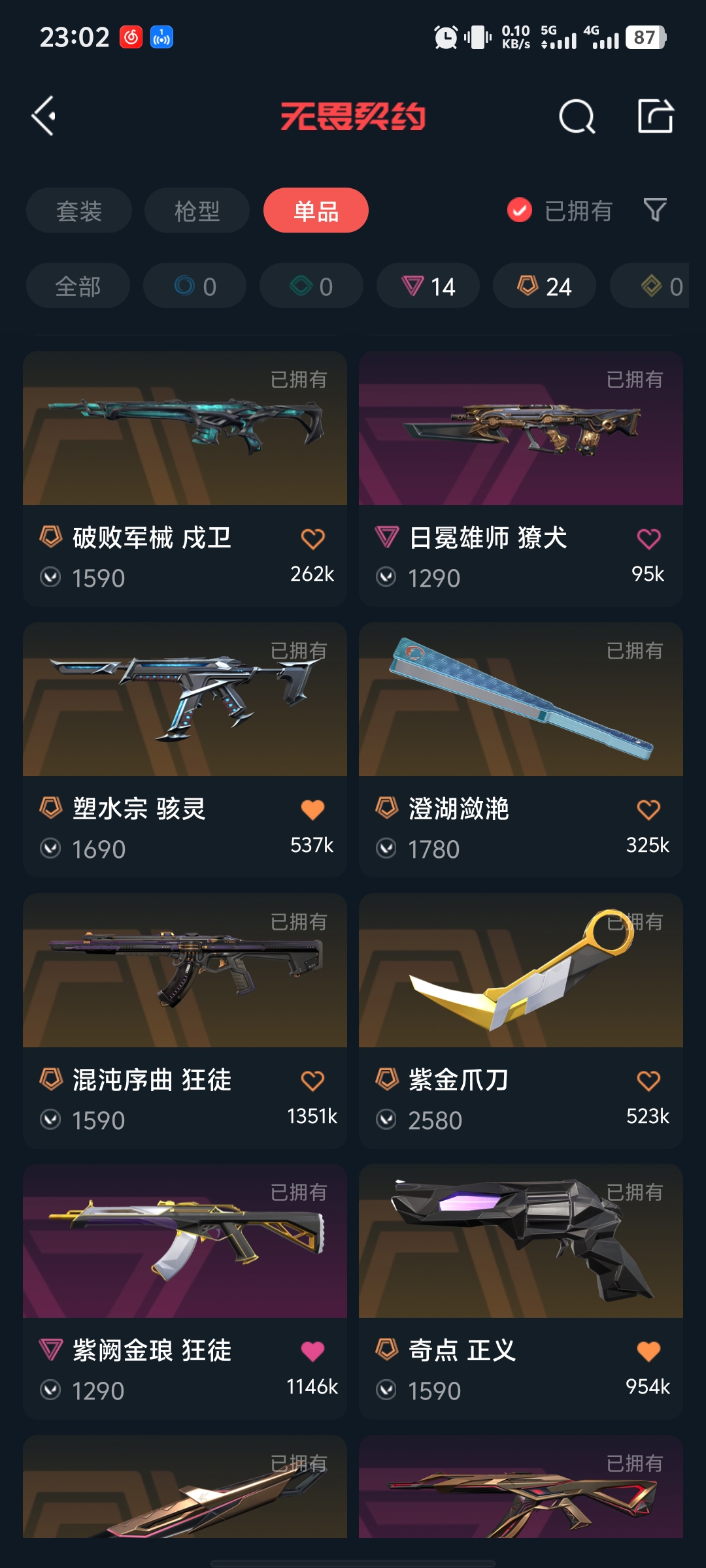Switch to the 套装 tab

(79, 211)
